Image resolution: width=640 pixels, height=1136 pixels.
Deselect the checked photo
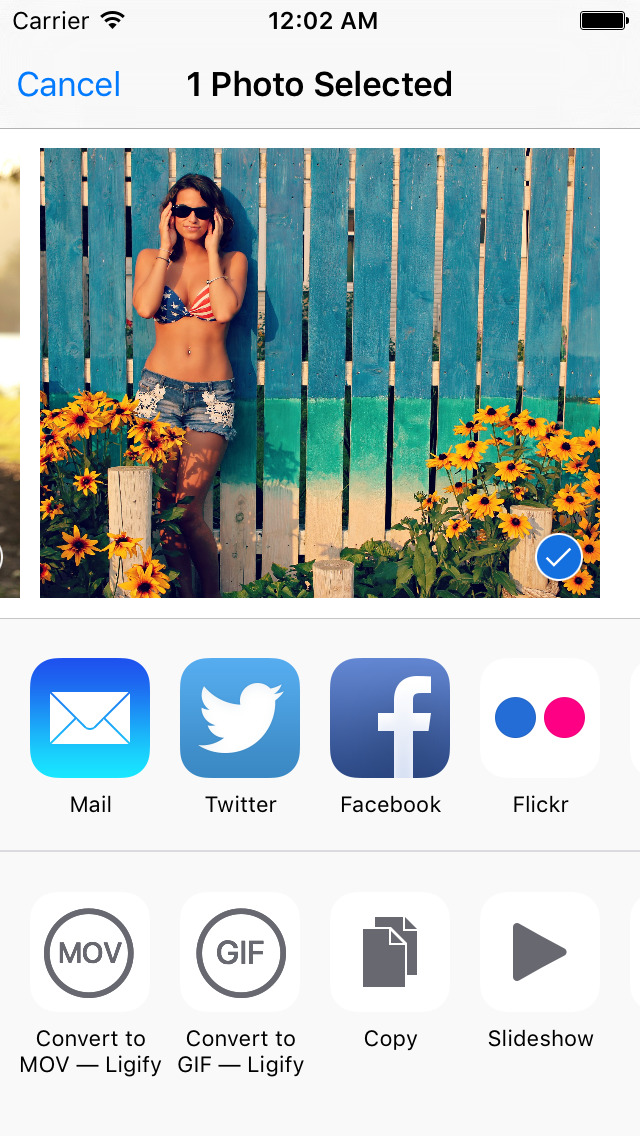tap(558, 557)
